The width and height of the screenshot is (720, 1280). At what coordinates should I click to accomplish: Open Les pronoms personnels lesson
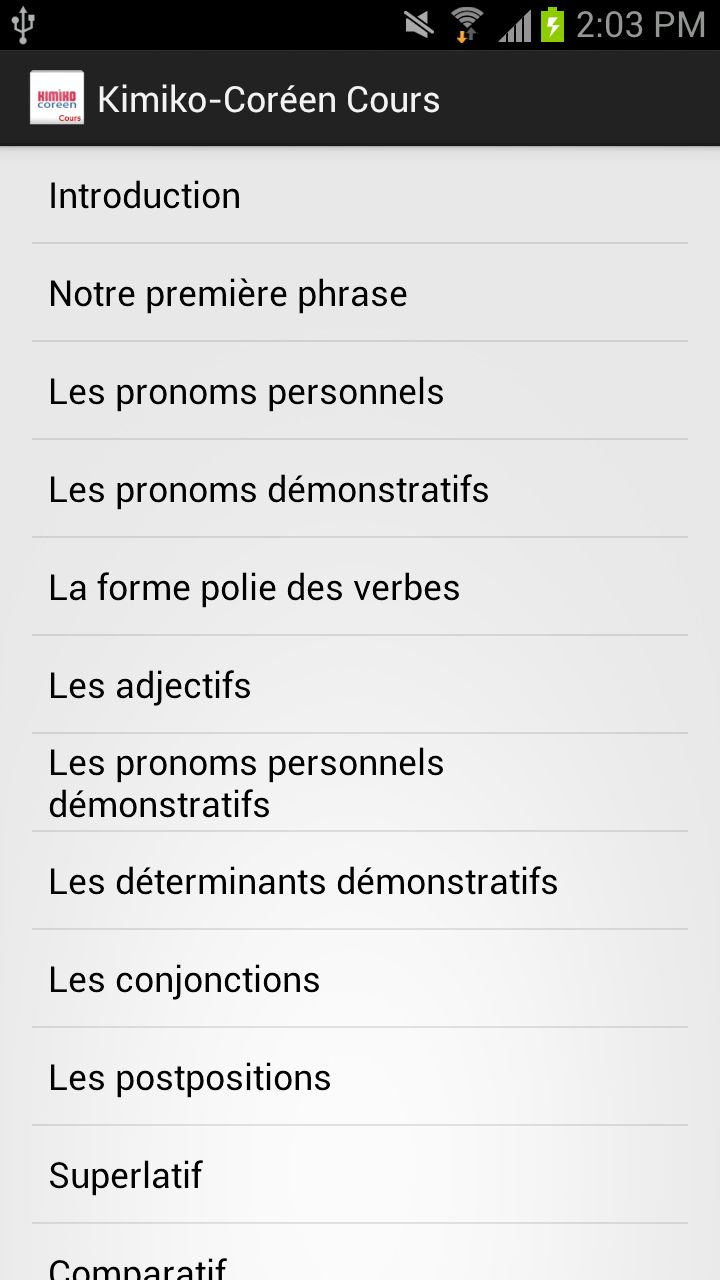coord(360,392)
